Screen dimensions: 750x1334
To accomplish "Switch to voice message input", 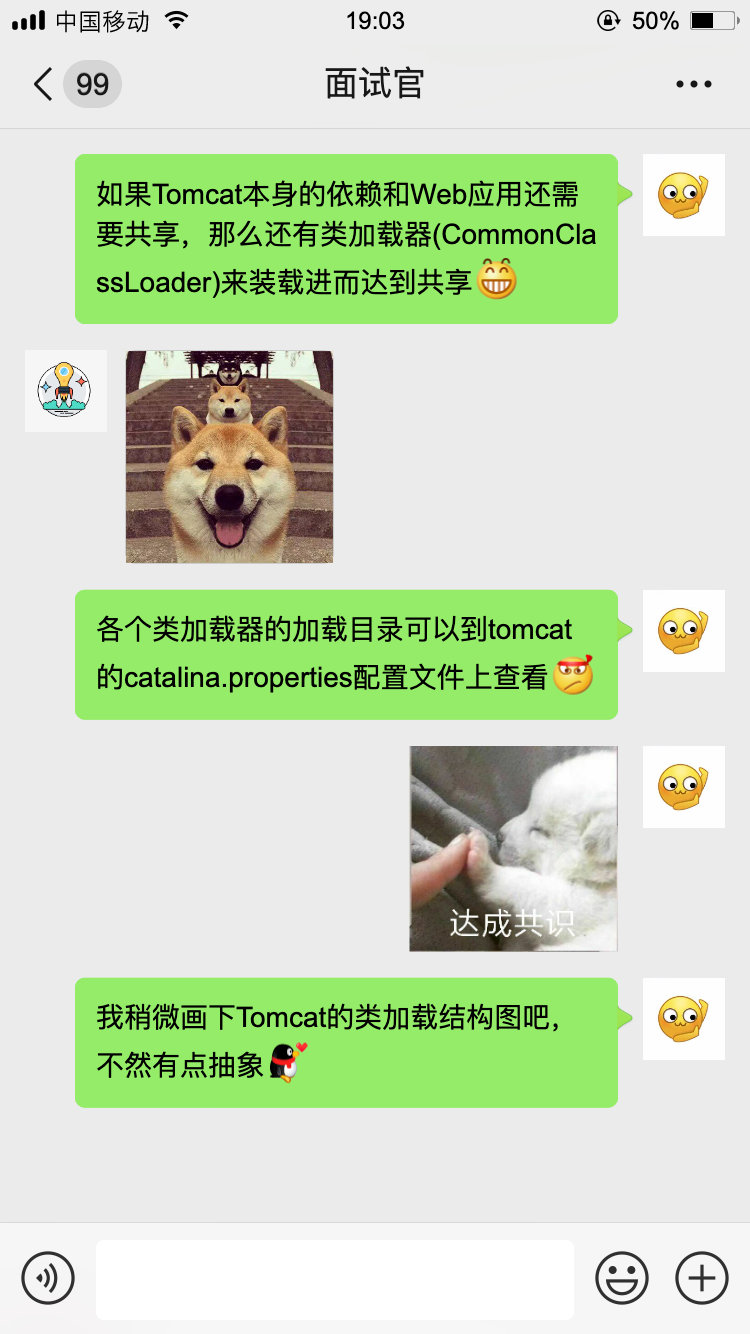I will (48, 1278).
